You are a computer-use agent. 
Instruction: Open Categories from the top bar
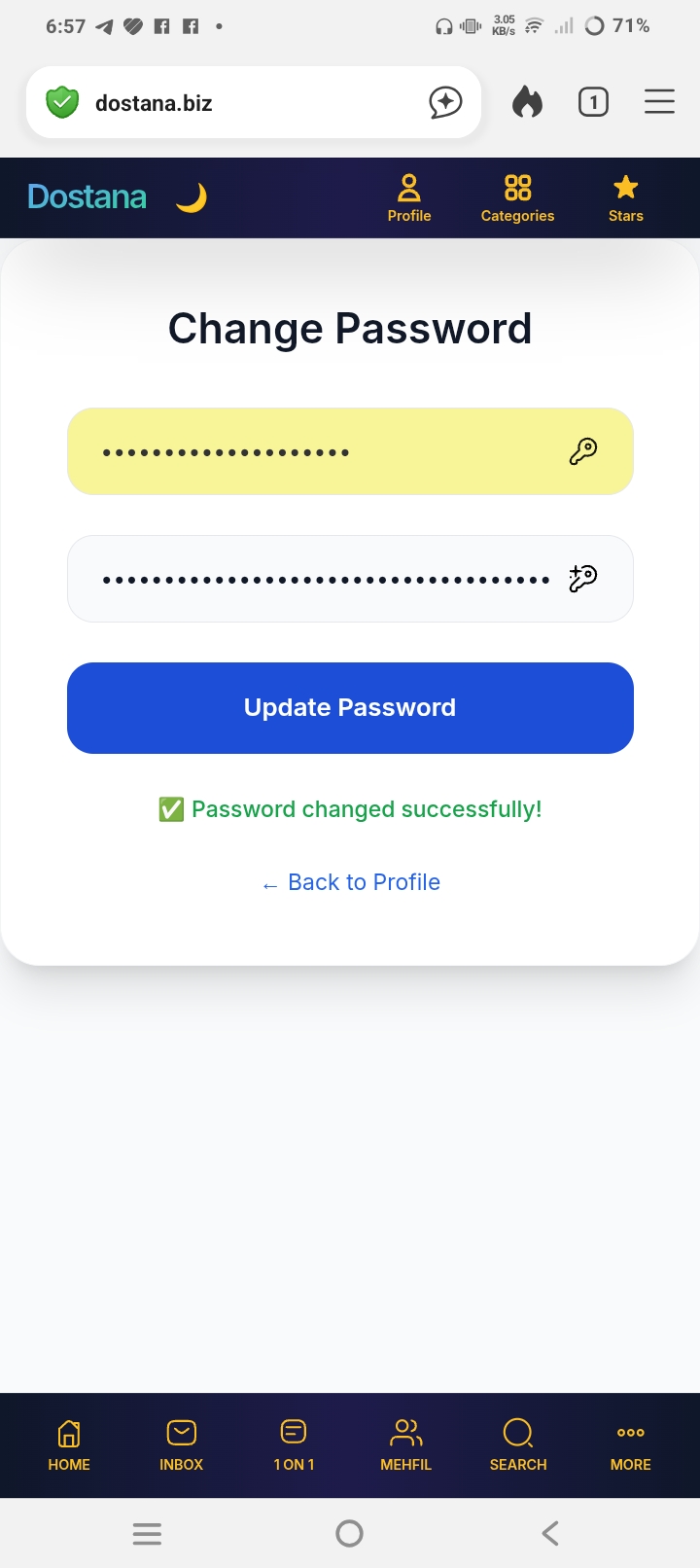[517, 198]
